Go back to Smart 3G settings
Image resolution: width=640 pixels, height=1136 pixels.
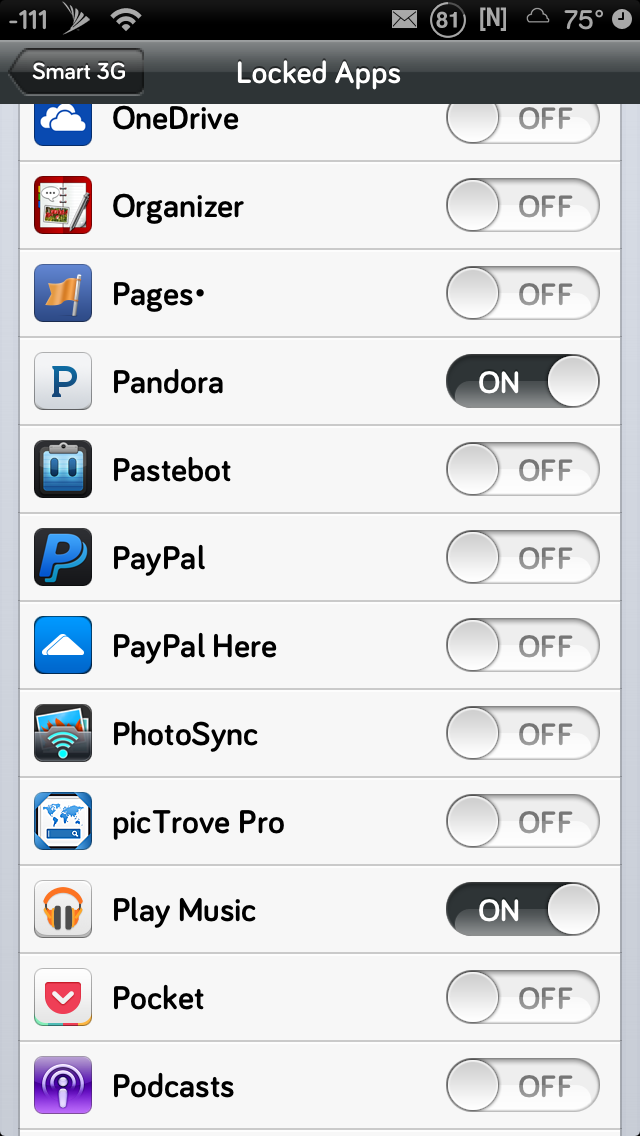[77, 72]
